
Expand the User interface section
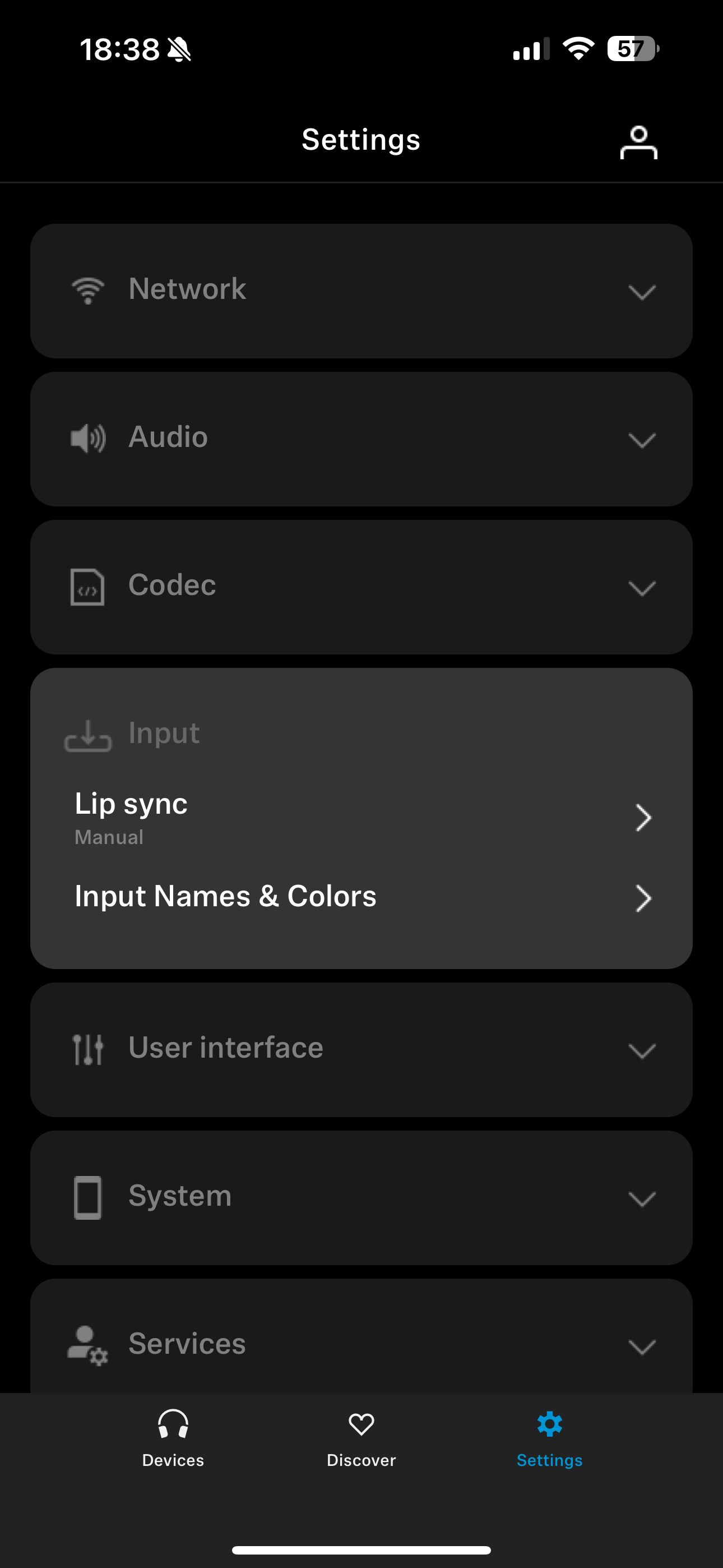pos(361,1049)
